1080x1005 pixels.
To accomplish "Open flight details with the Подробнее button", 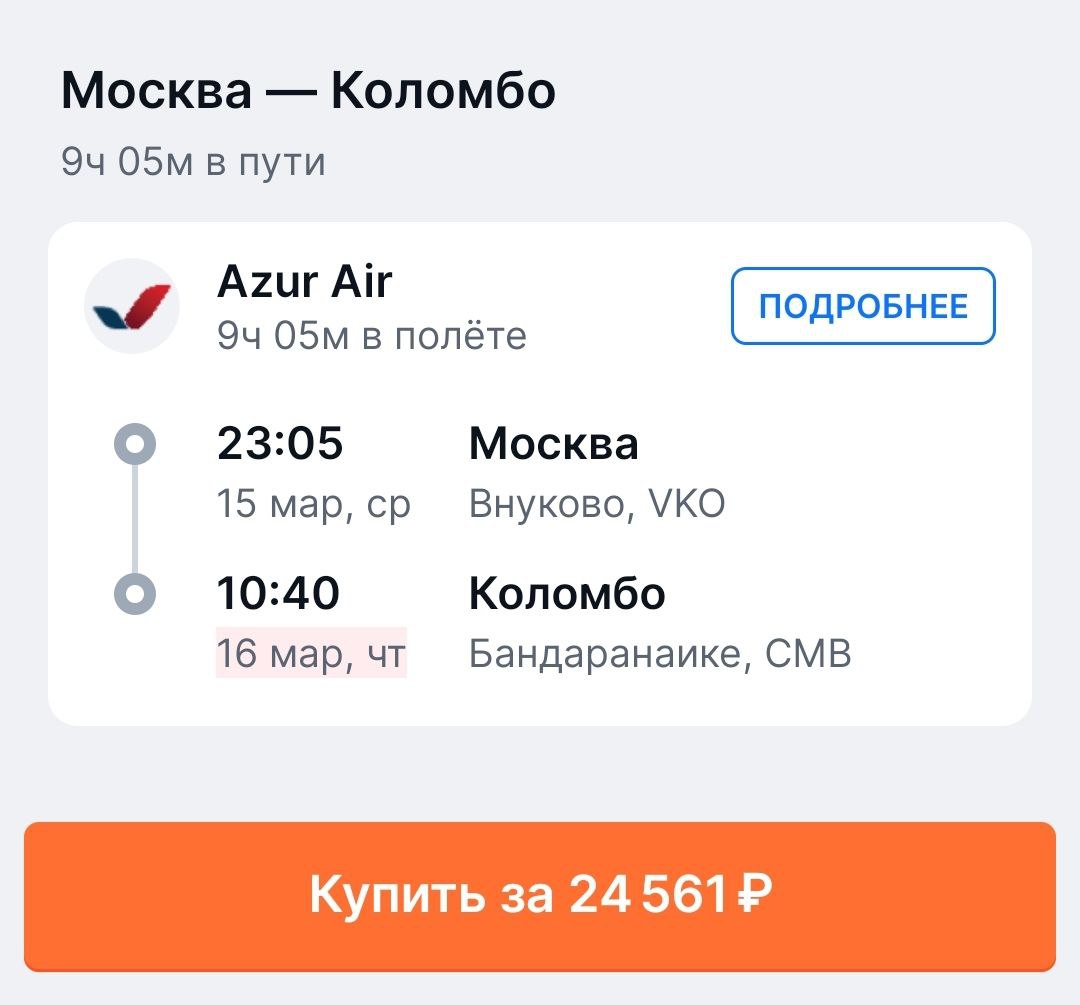I will click(x=863, y=306).
